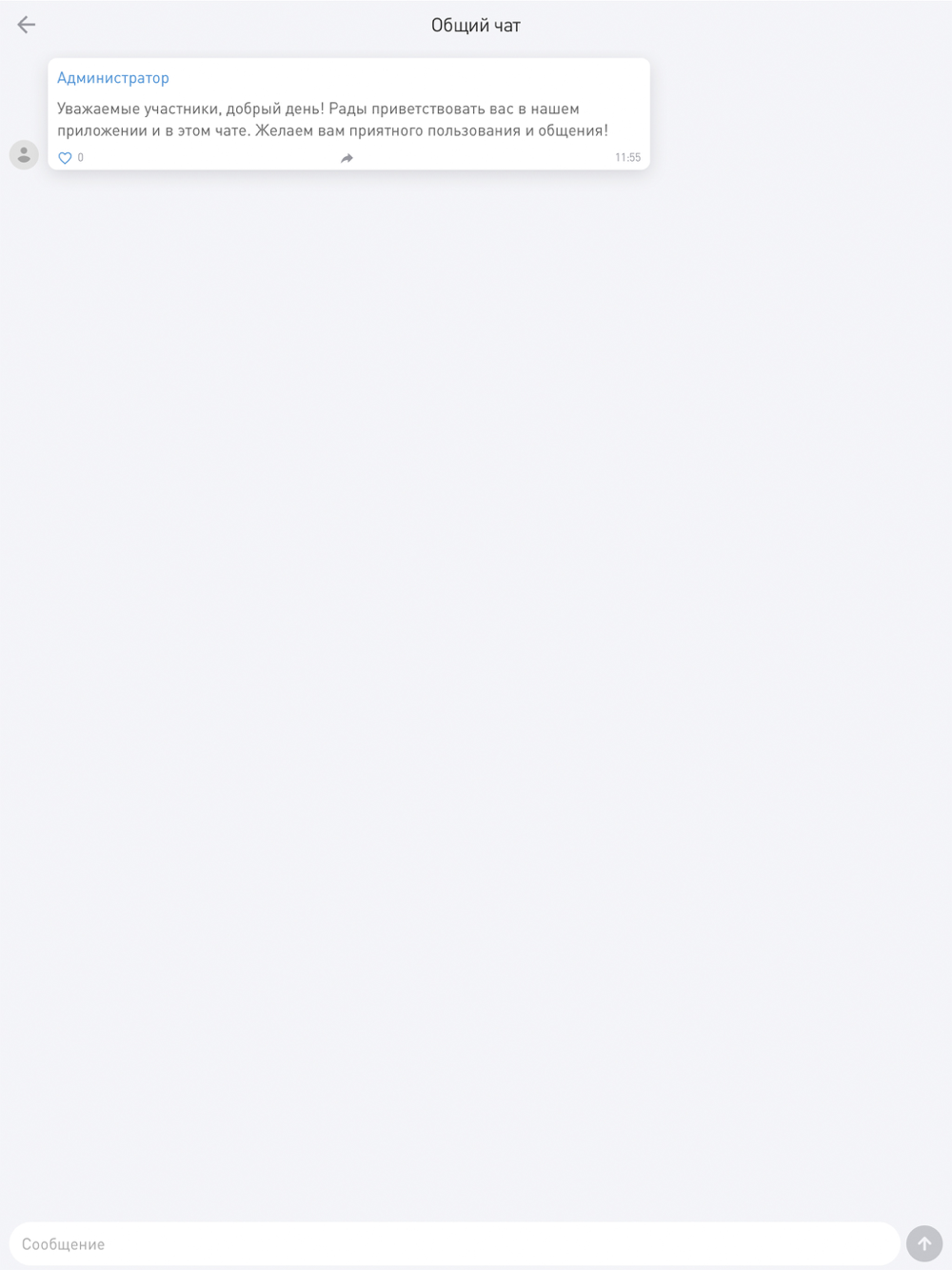Tap the send arrow button
The width and height of the screenshot is (952, 1270).
pos(924,1243)
